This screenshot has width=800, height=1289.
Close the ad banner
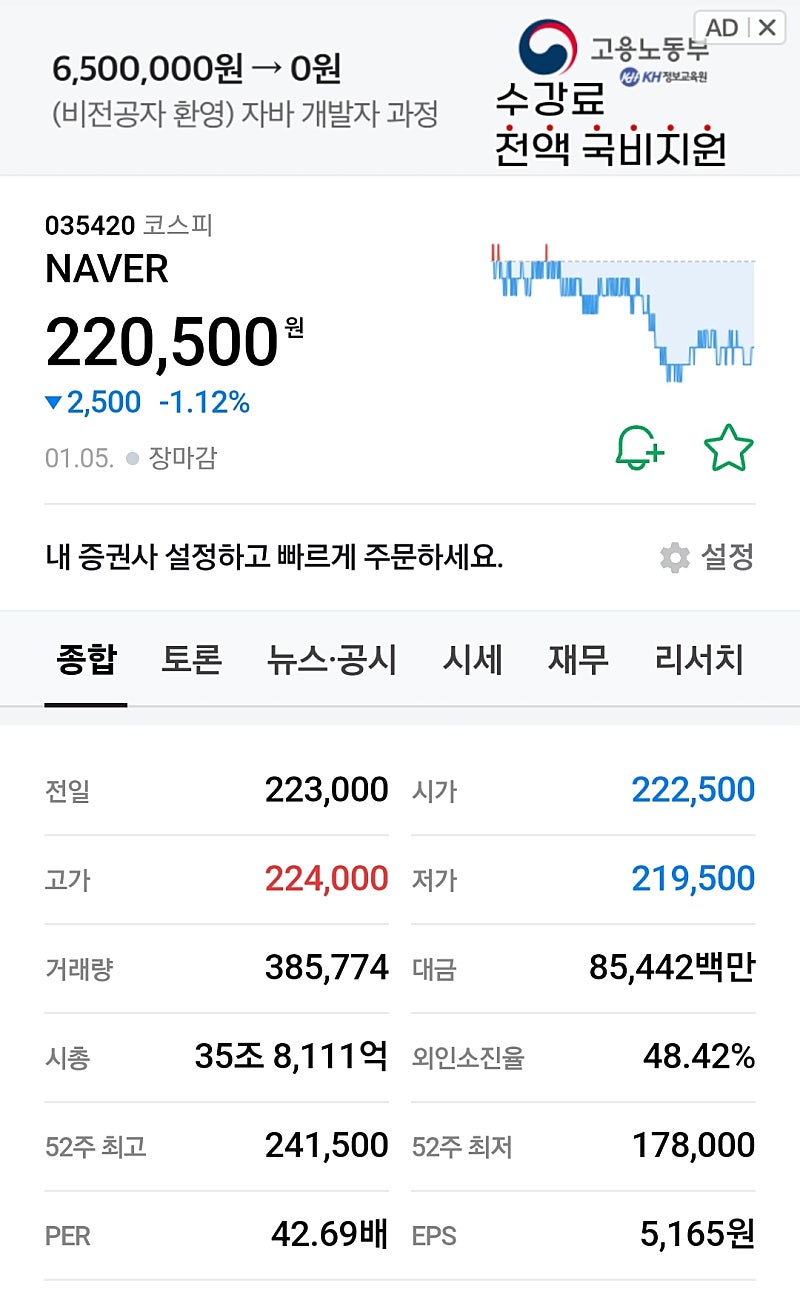pos(767,28)
